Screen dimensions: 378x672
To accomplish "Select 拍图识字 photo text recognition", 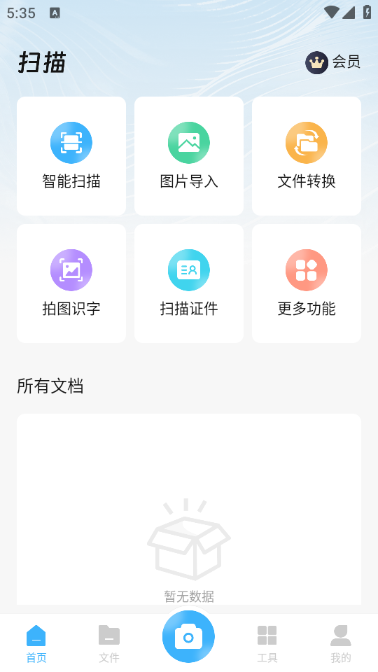I will tap(71, 283).
